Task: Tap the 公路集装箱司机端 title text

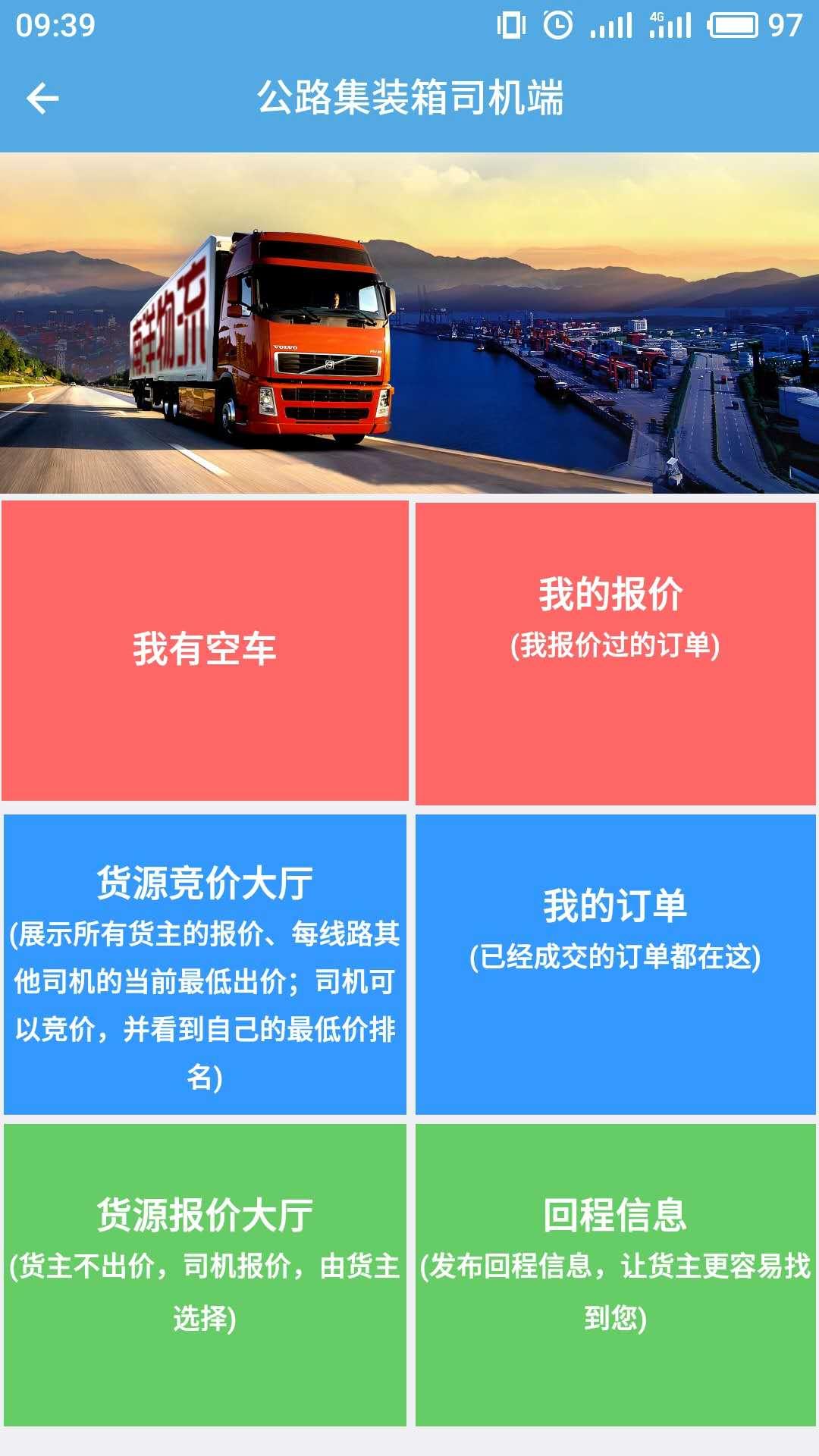Action: point(409,99)
